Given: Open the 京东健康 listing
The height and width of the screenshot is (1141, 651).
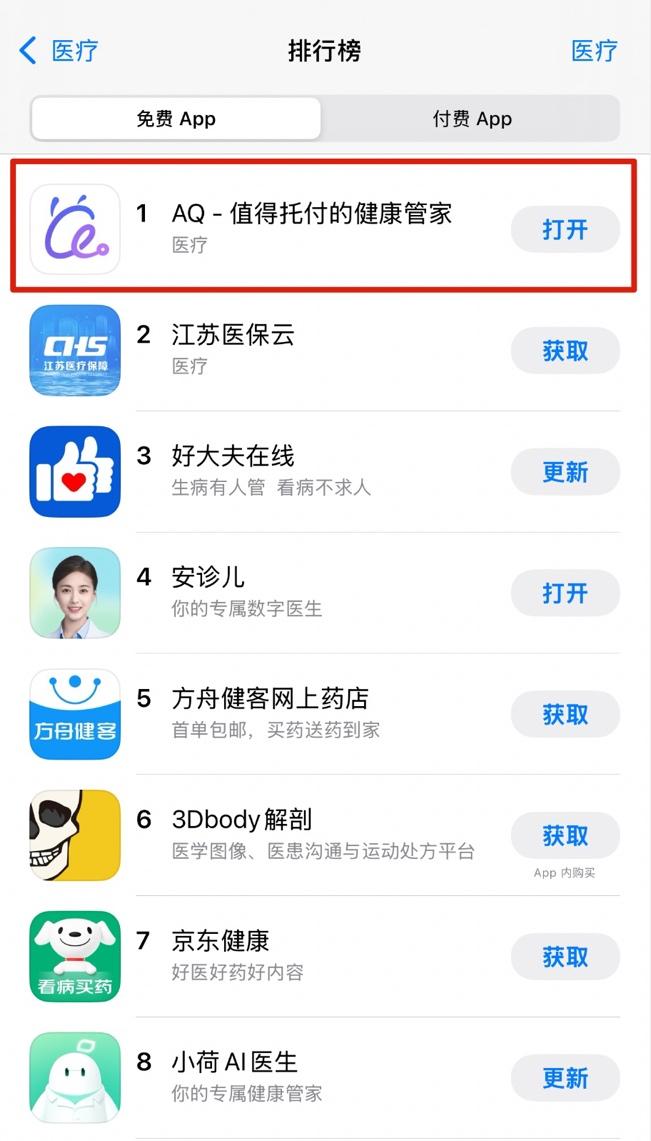Looking at the screenshot, I should click(219, 942).
